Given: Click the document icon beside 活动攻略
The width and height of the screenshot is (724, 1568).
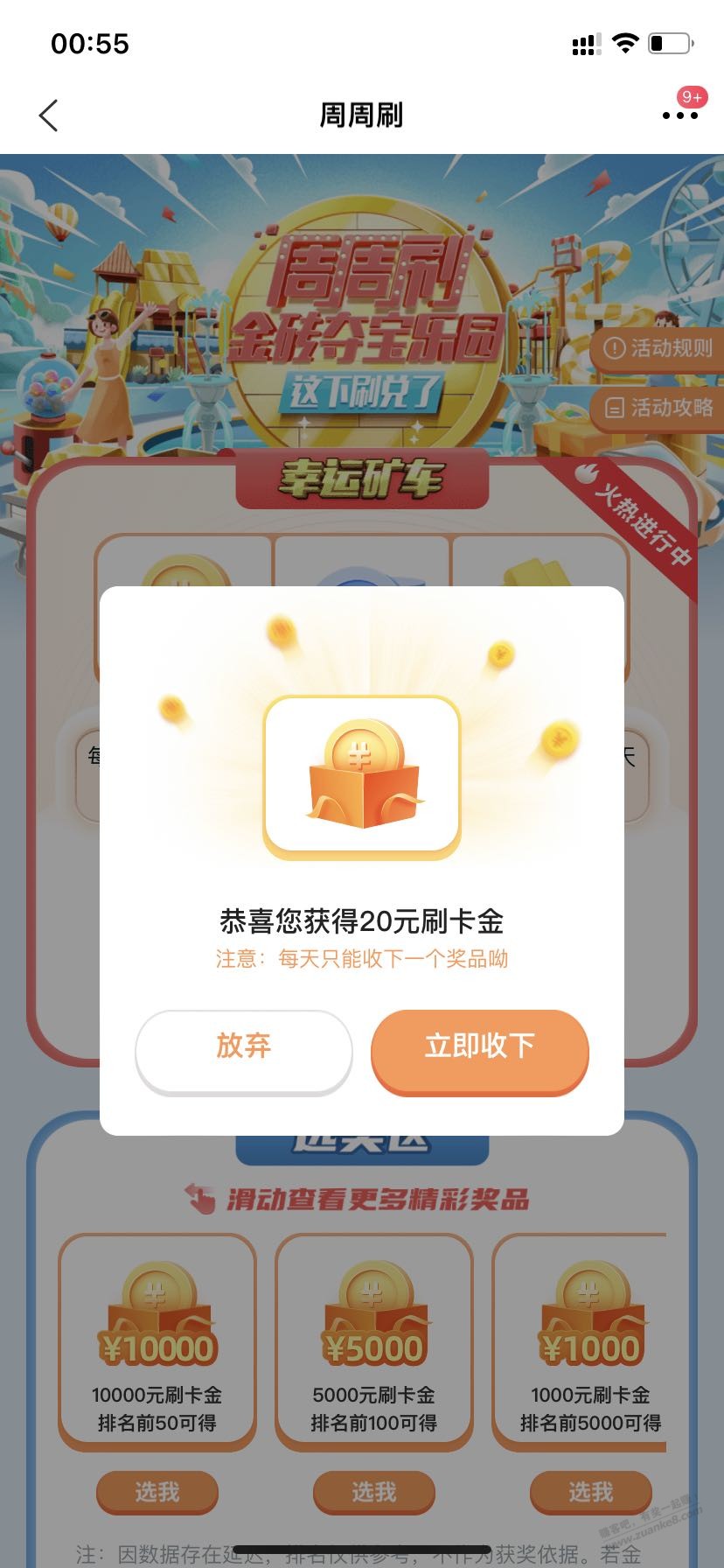Looking at the screenshot, I should [x=616, y=408].
